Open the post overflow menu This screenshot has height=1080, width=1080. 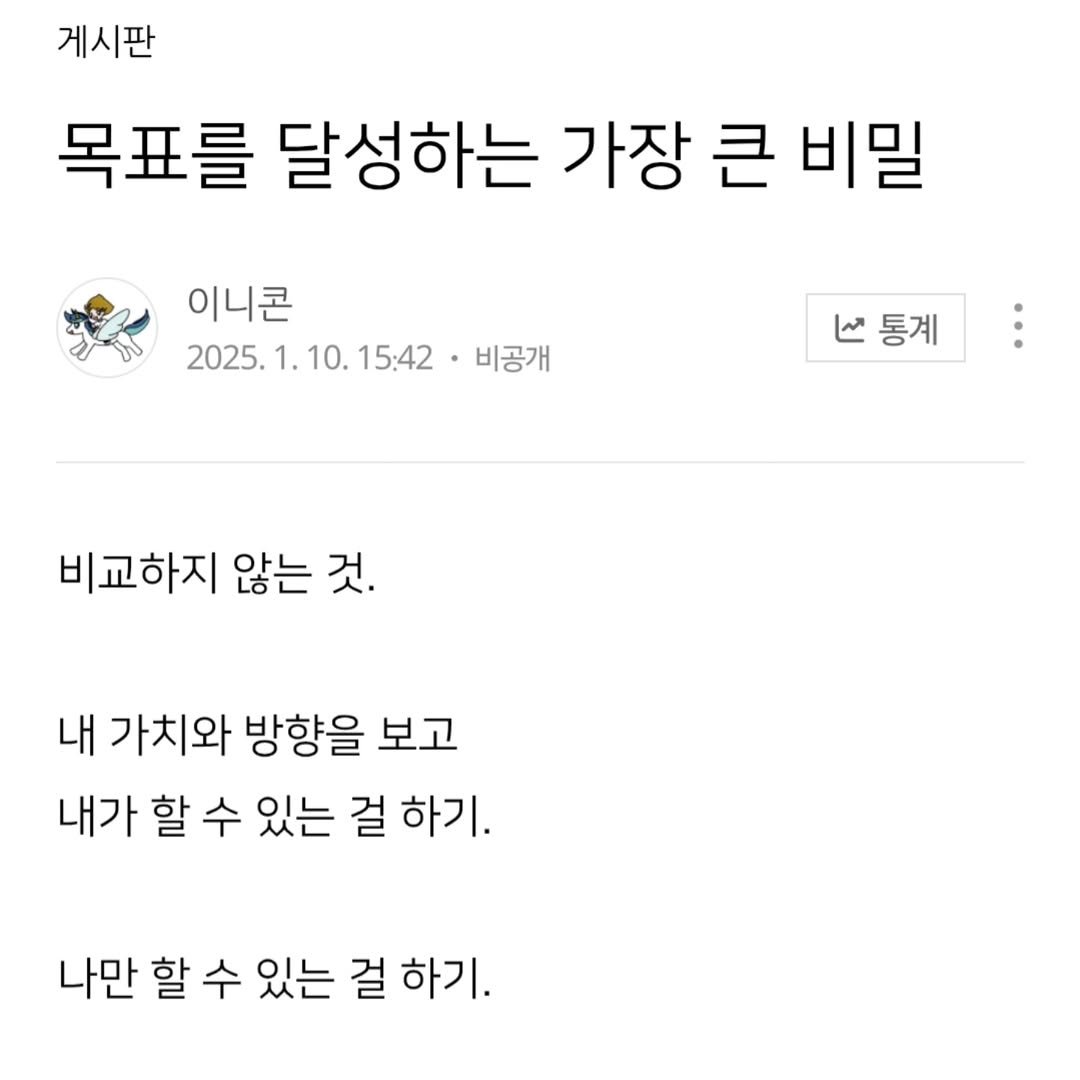(x=1017, y=326)
